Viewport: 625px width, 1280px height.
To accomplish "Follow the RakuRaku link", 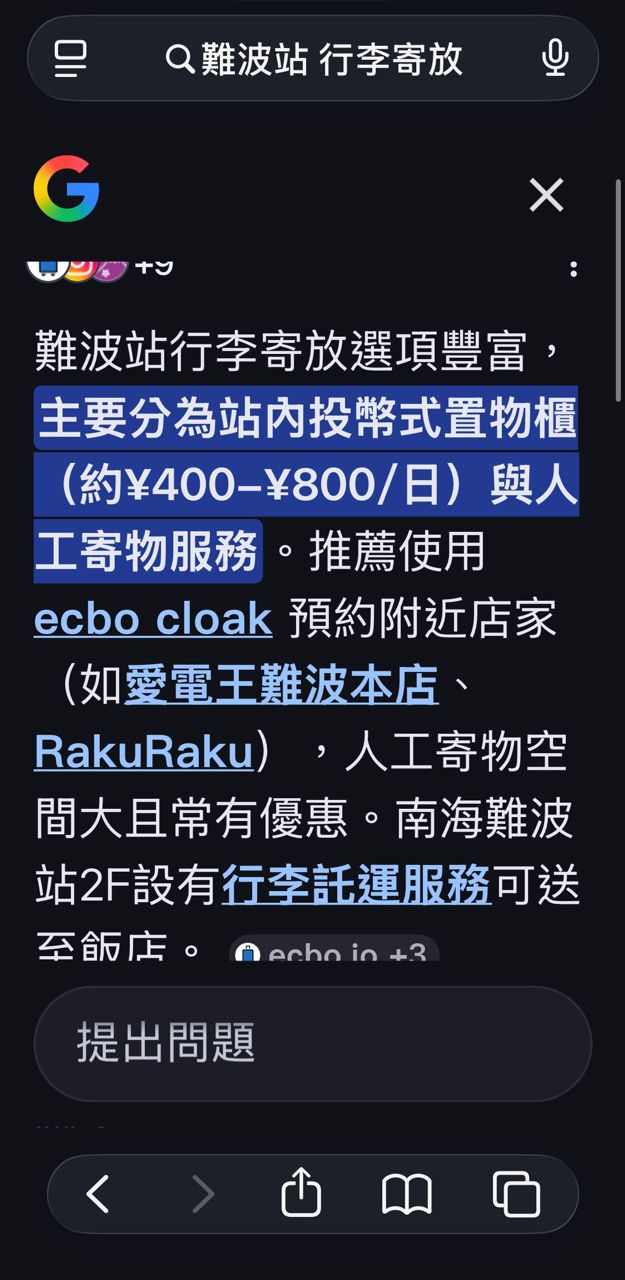I will click(144, 752).
